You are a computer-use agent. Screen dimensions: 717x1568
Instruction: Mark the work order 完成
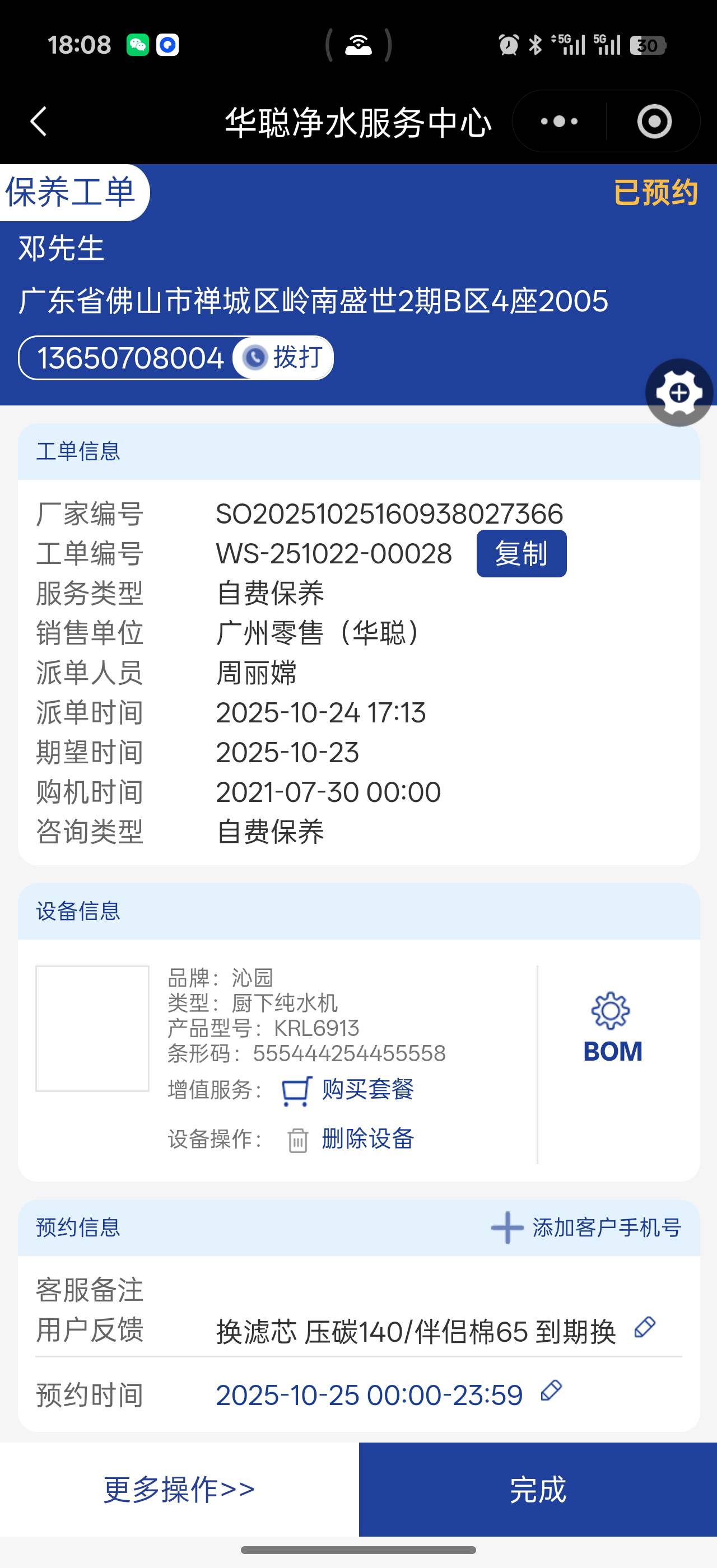coord(537,1490)
